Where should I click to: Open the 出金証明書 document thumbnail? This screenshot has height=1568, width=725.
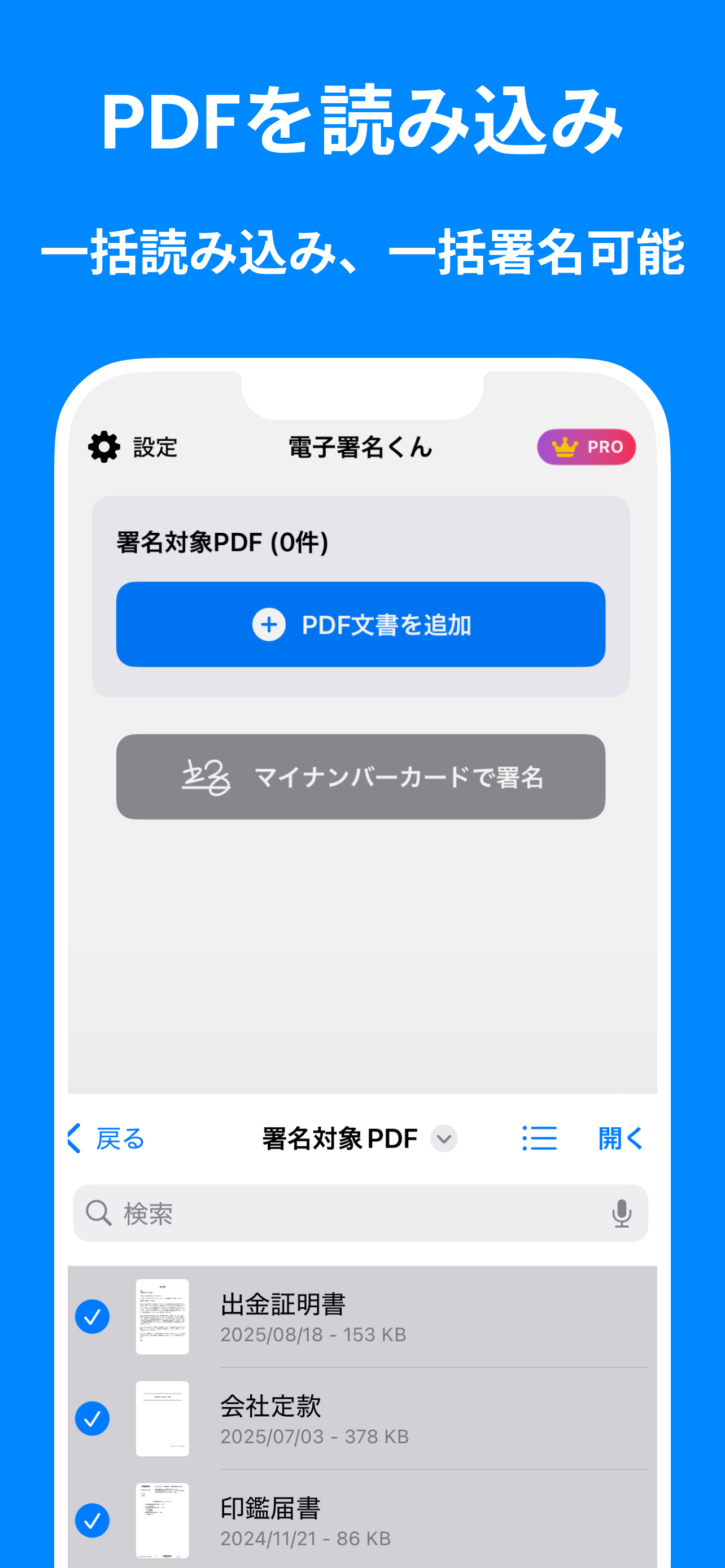point(162,1316)
